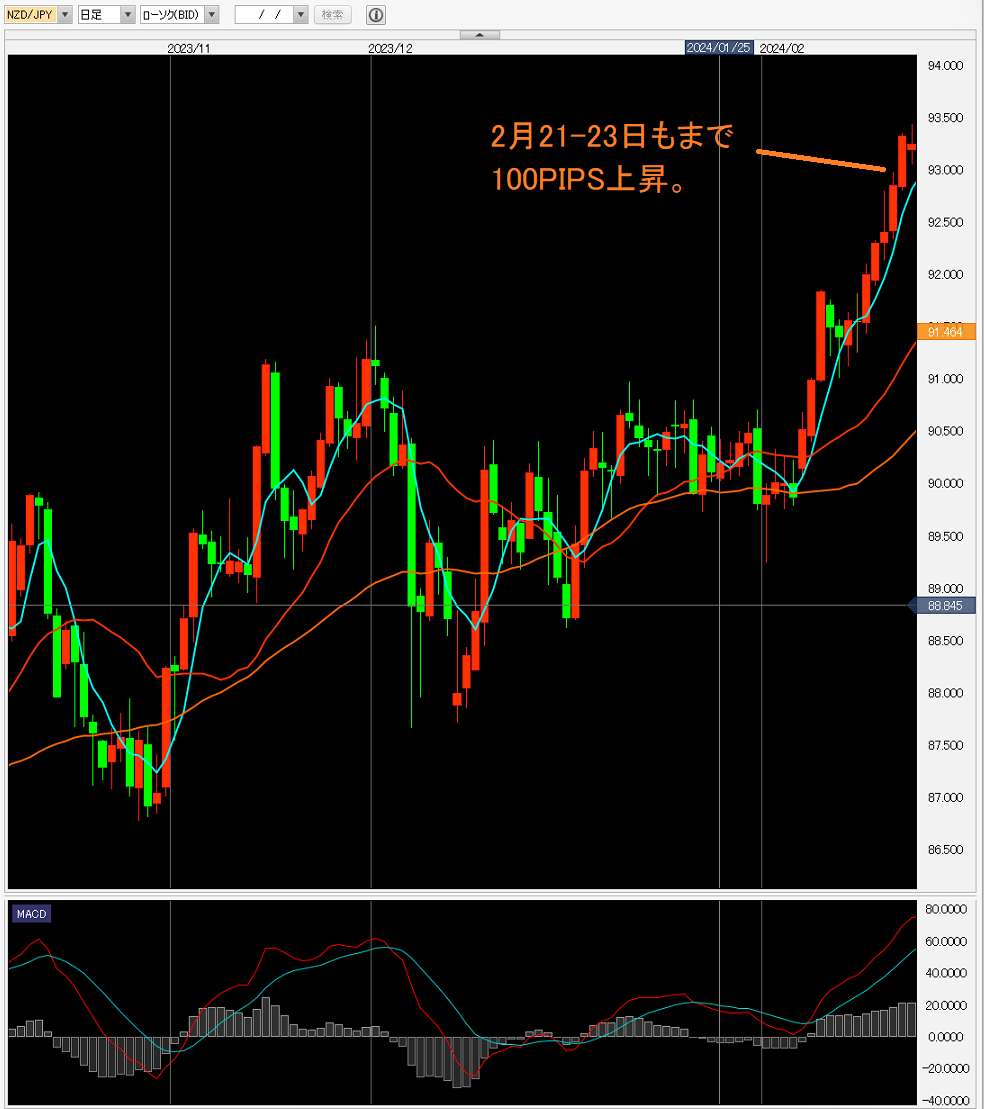Open the date picker arrow
Screen dimensions: 984x1109
(x=300, y=15)
